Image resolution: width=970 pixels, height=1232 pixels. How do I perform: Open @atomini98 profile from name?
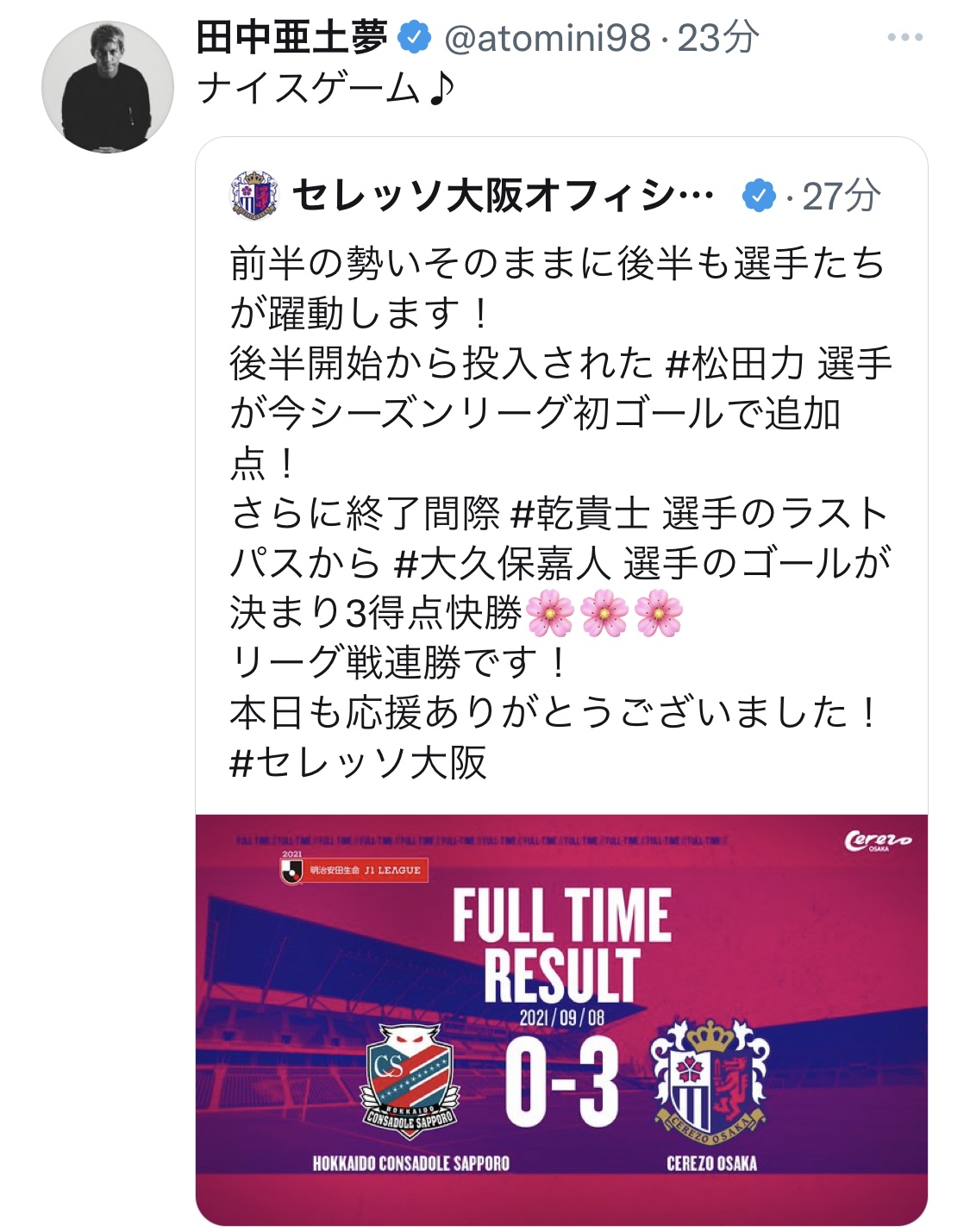291,38
